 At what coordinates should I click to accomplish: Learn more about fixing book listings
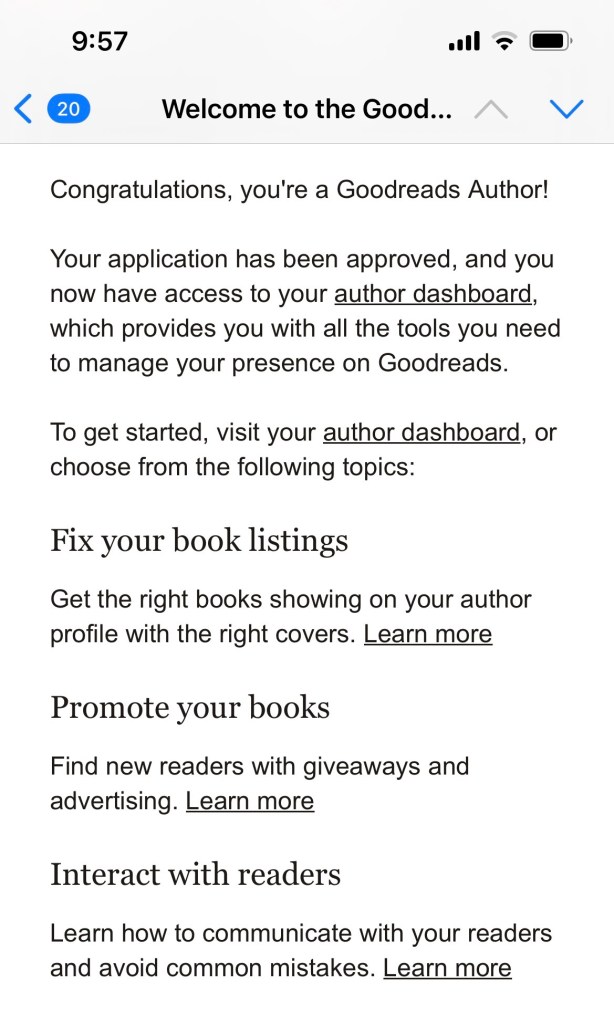(x=428, y=634)
